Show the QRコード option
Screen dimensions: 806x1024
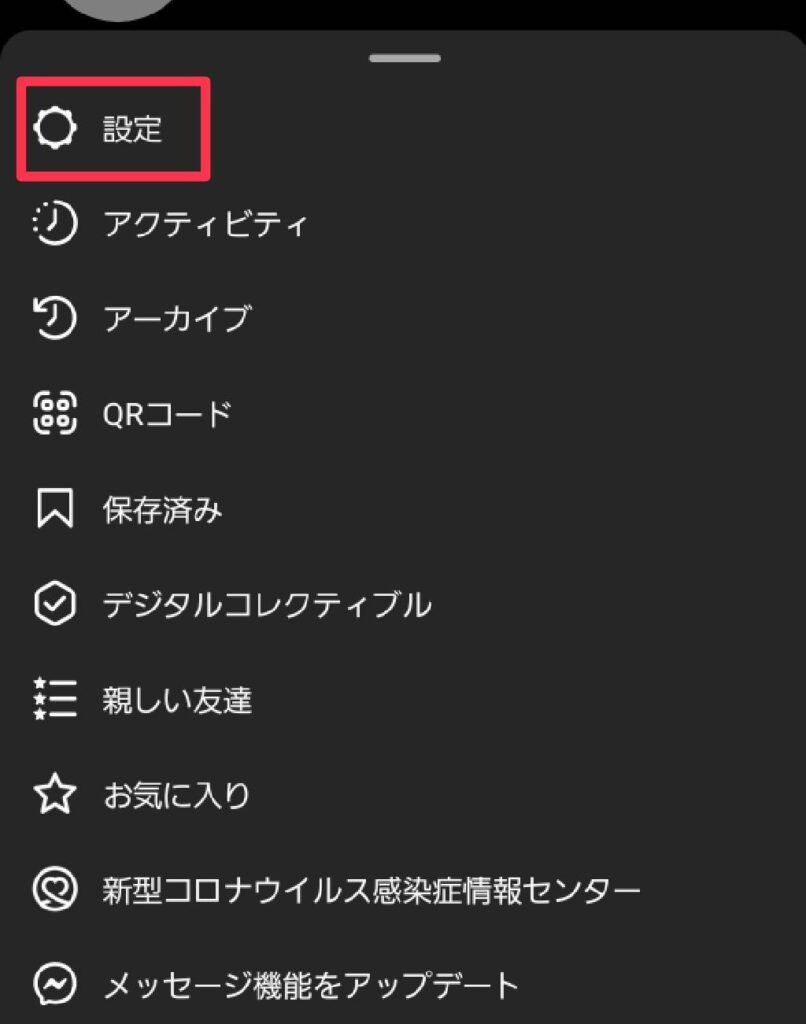point(166,413)
